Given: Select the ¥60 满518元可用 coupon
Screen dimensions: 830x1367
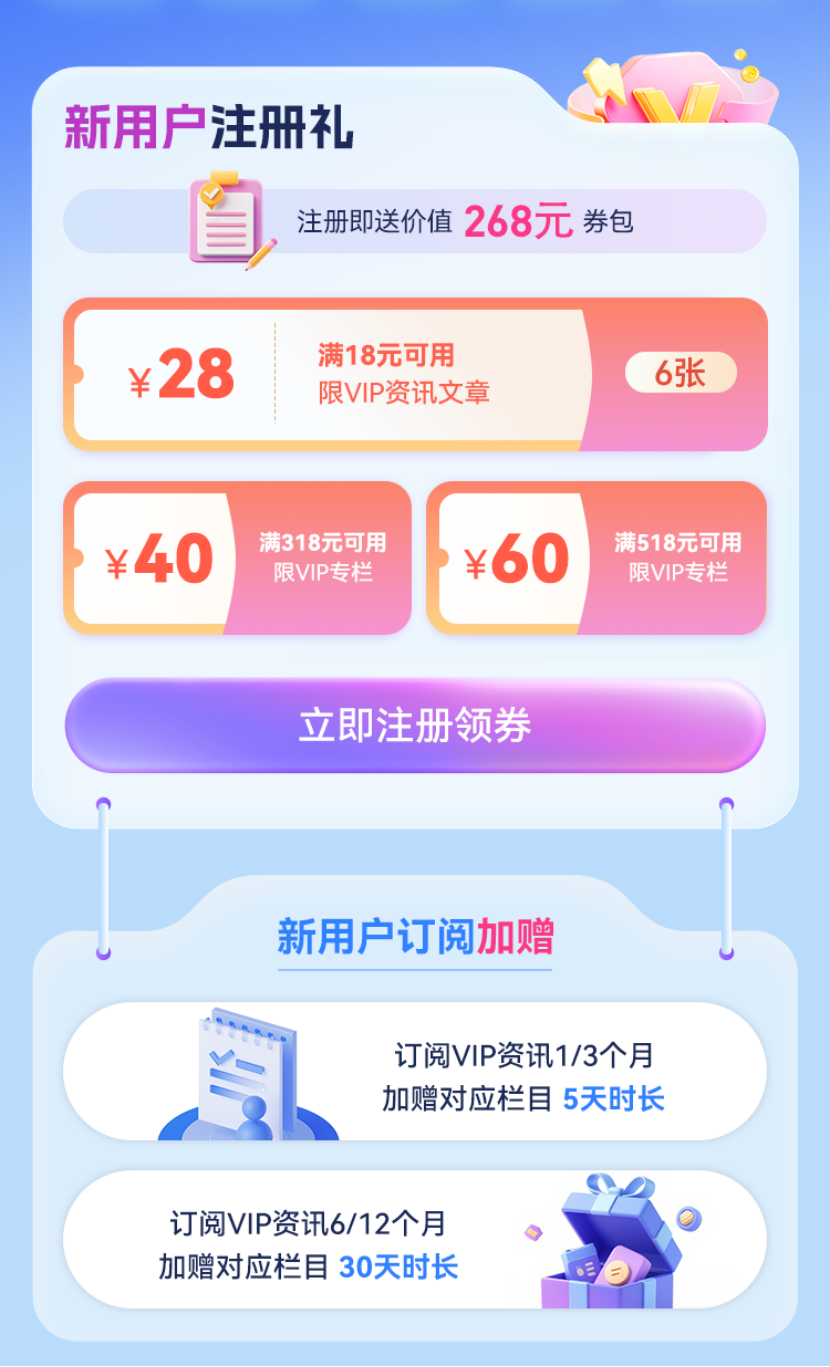Looking at the screenshot, I should pyautogui.click(x=596, y=558).
